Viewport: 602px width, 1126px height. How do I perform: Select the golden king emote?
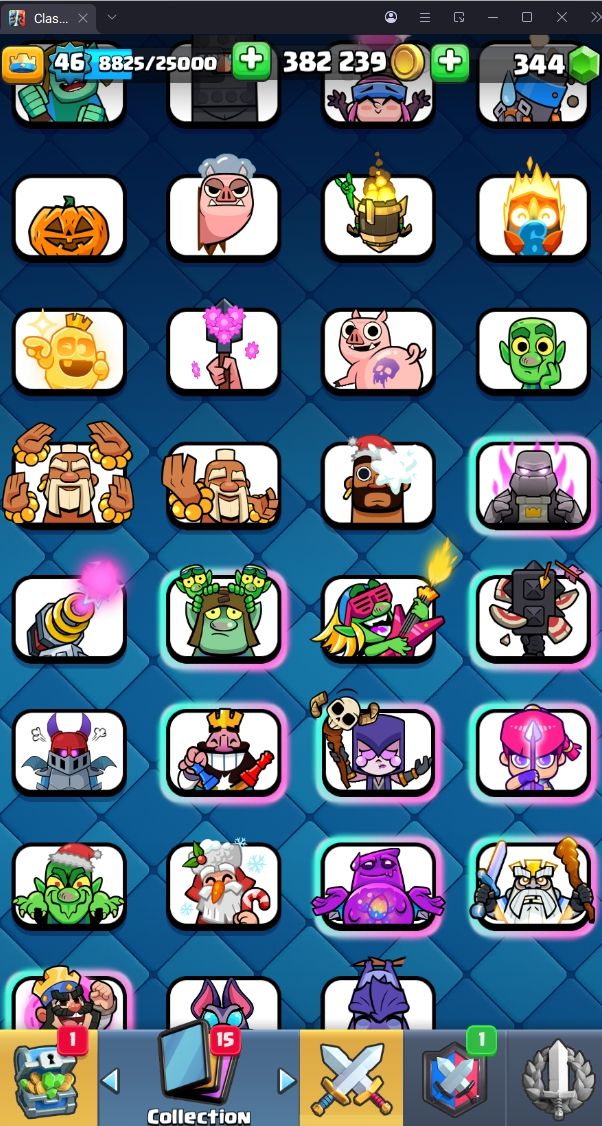pyautogui.click(x=69, y=352)
